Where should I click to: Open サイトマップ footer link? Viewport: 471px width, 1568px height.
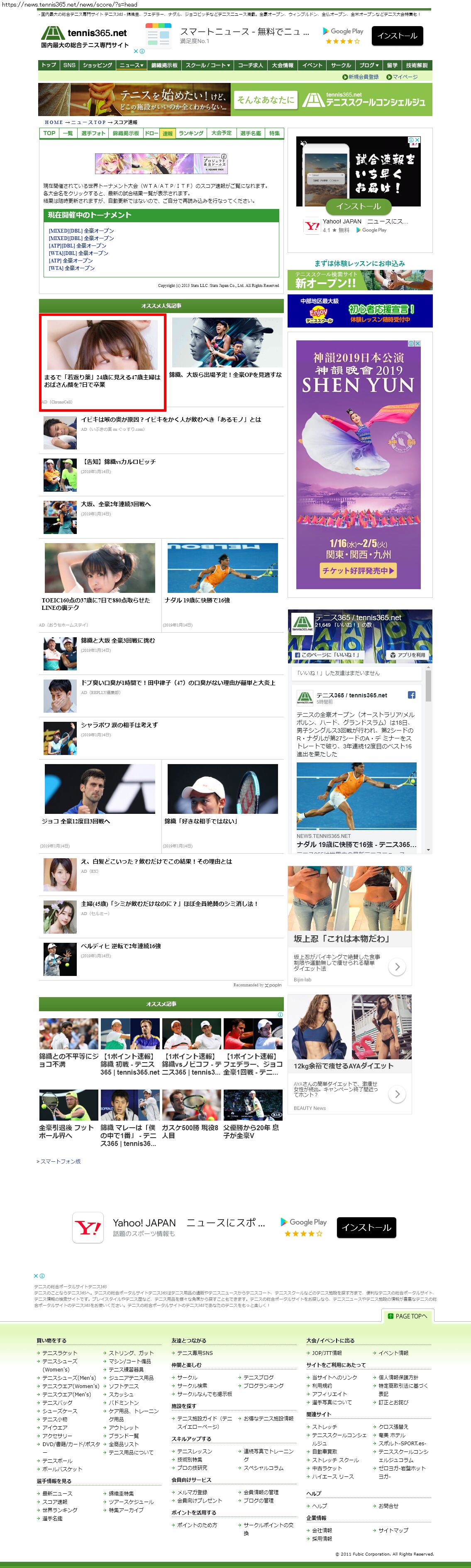[x=393, y=1530]
